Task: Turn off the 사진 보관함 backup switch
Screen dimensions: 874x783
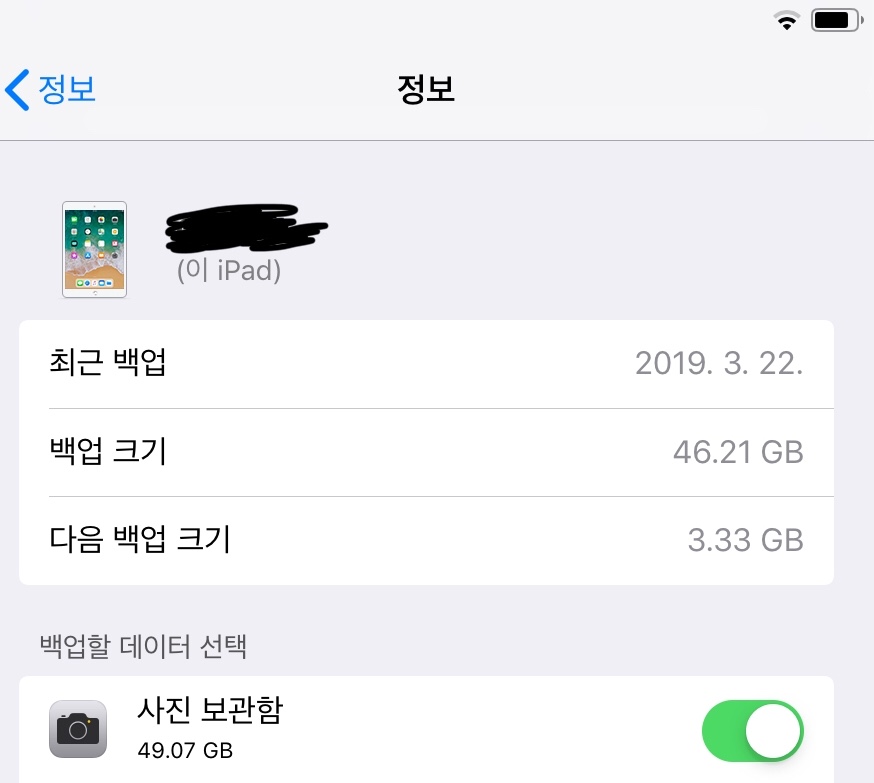Action: pos(754,730)
